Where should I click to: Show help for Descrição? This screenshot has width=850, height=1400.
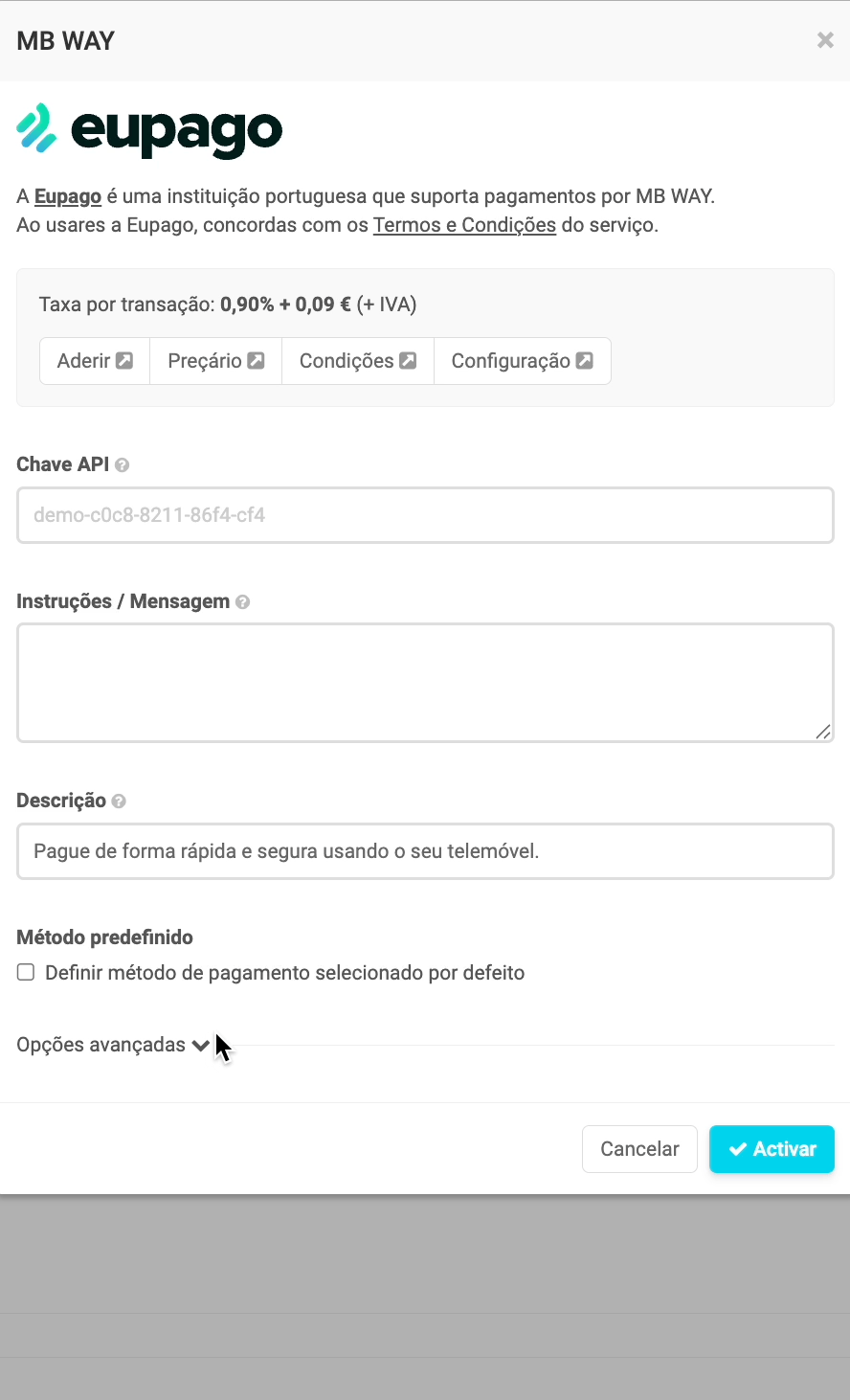click(119, 802)
